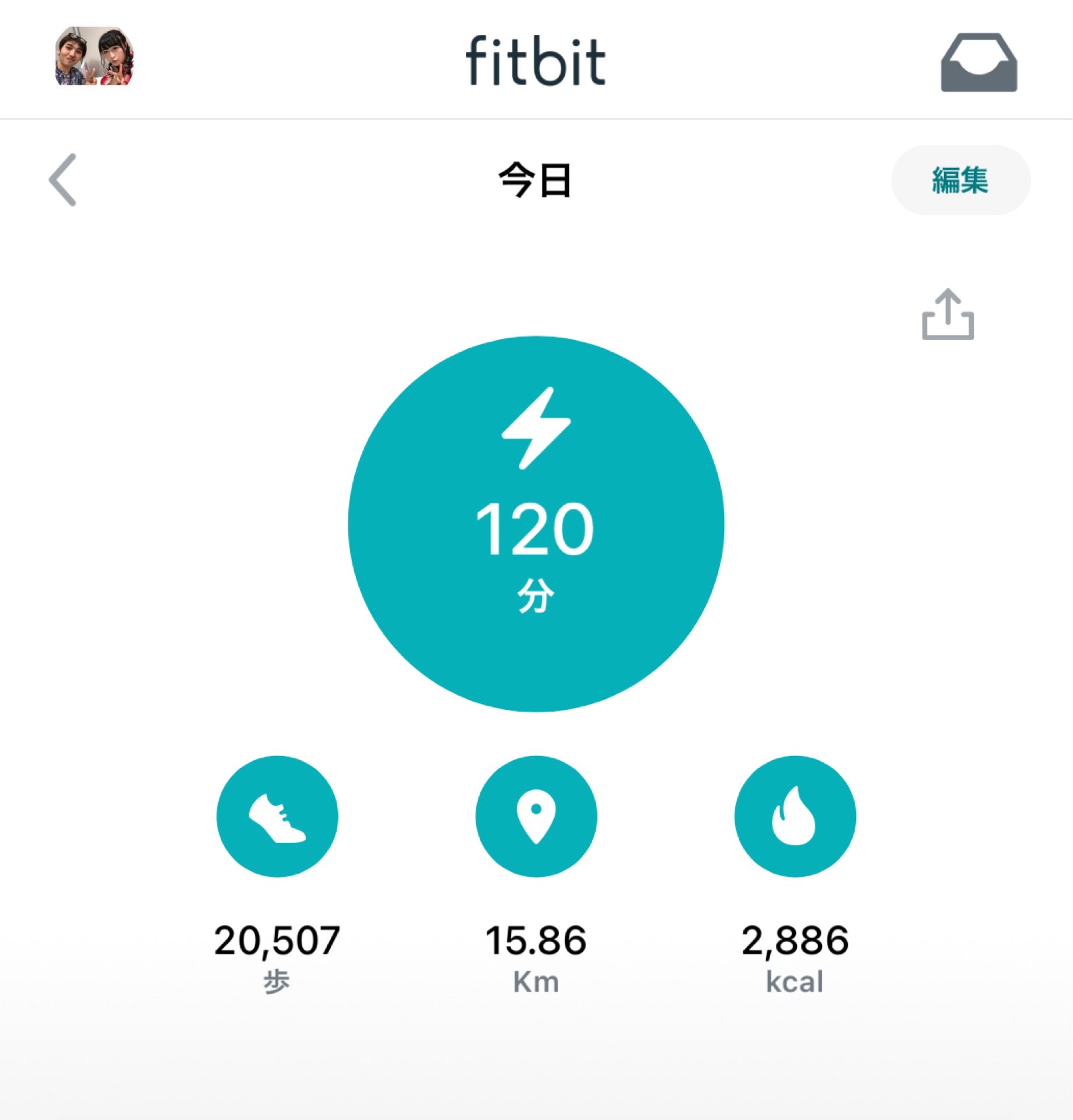Open the 120分 active minutes circle
The height and width of the screenshot is (1120, 1073).
coord(536,523)
